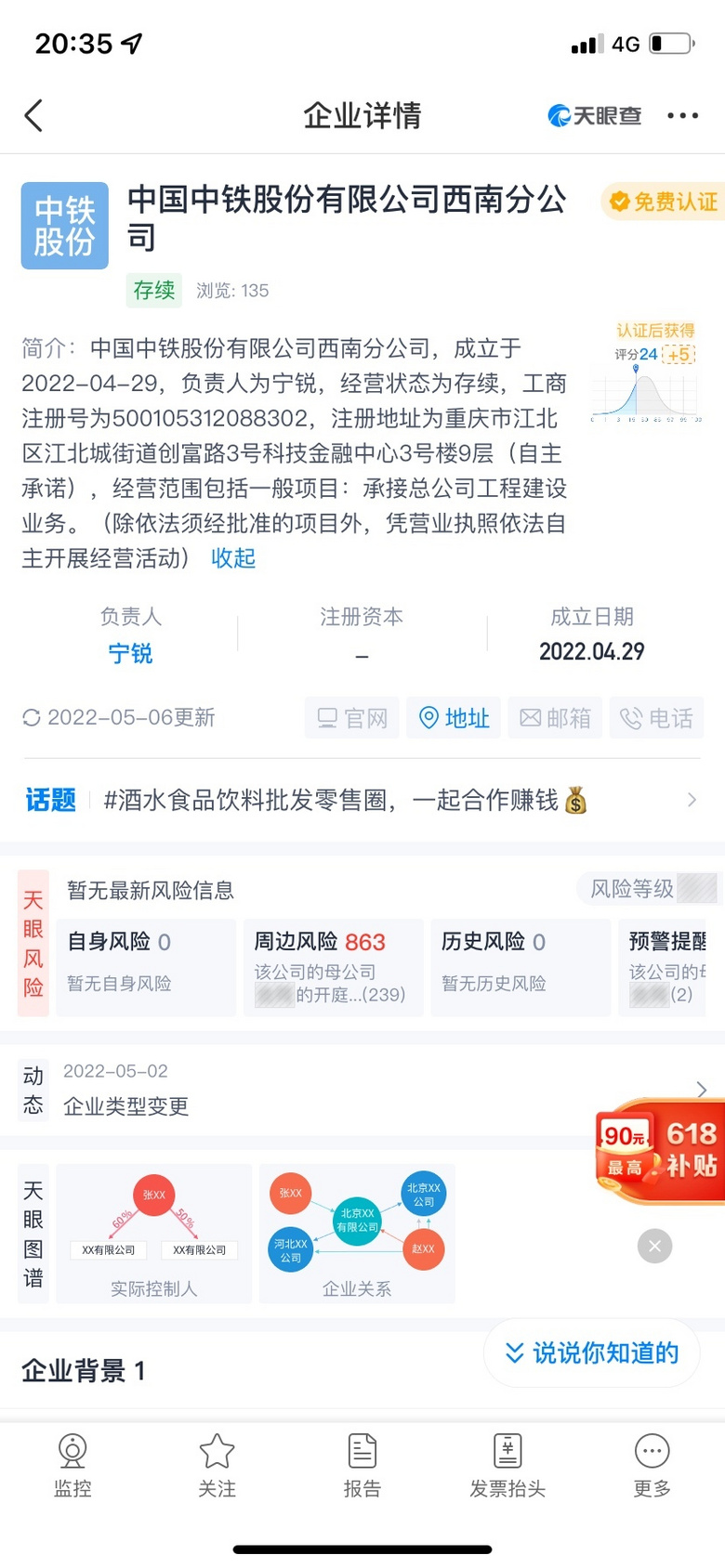Image resolution: width=725 pixels, height=1568 pixels.
Task: Open the 企业关系 graph
Action: click(357, 1234)
